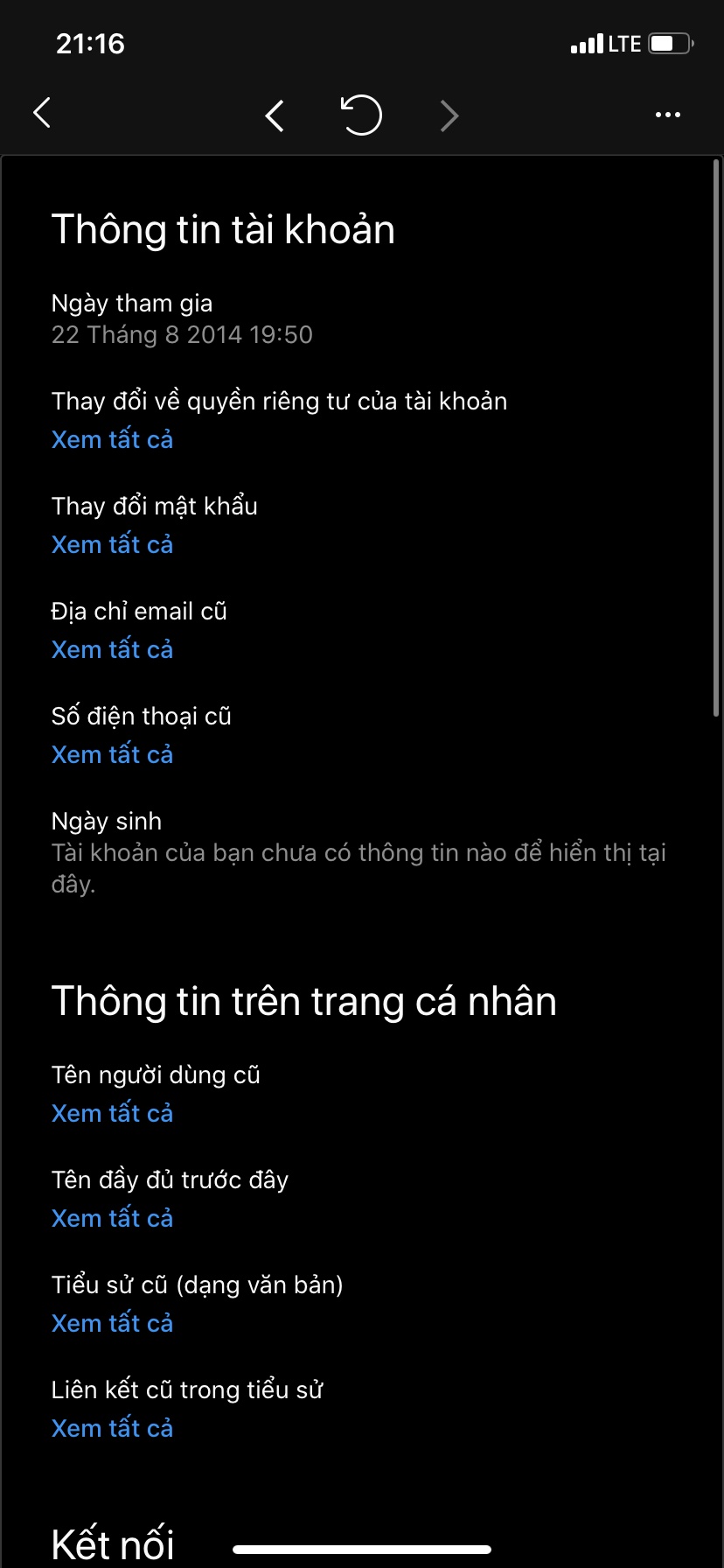View all password changes

(112, 544)
